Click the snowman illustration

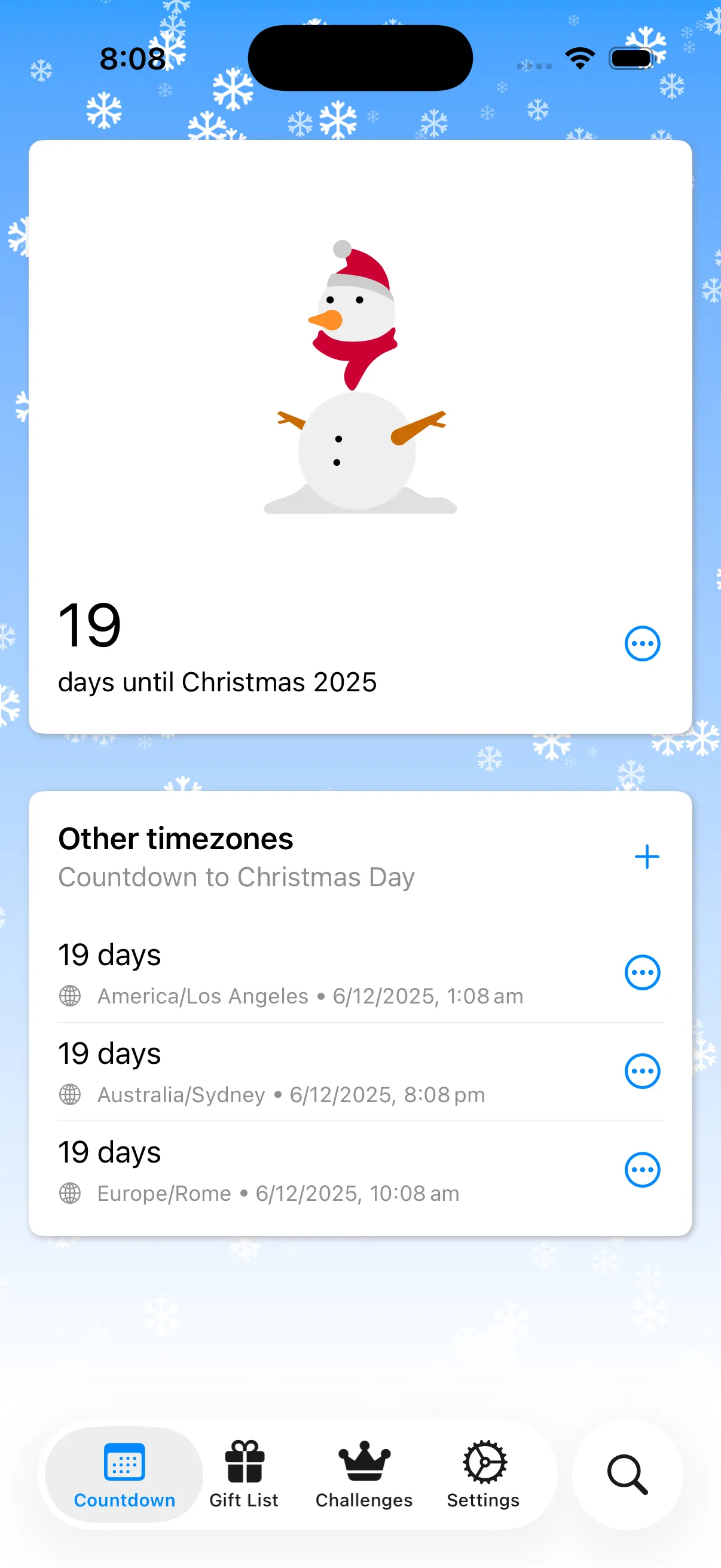(x=358, y=377)
